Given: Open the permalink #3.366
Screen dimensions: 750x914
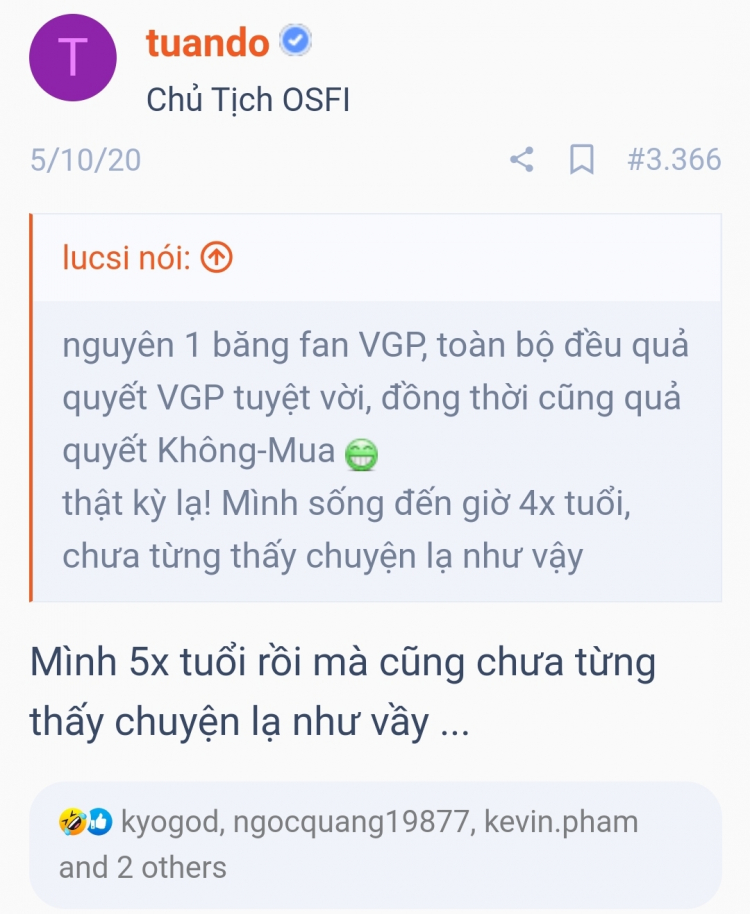Looking at the screenshot, I should 673,160.
